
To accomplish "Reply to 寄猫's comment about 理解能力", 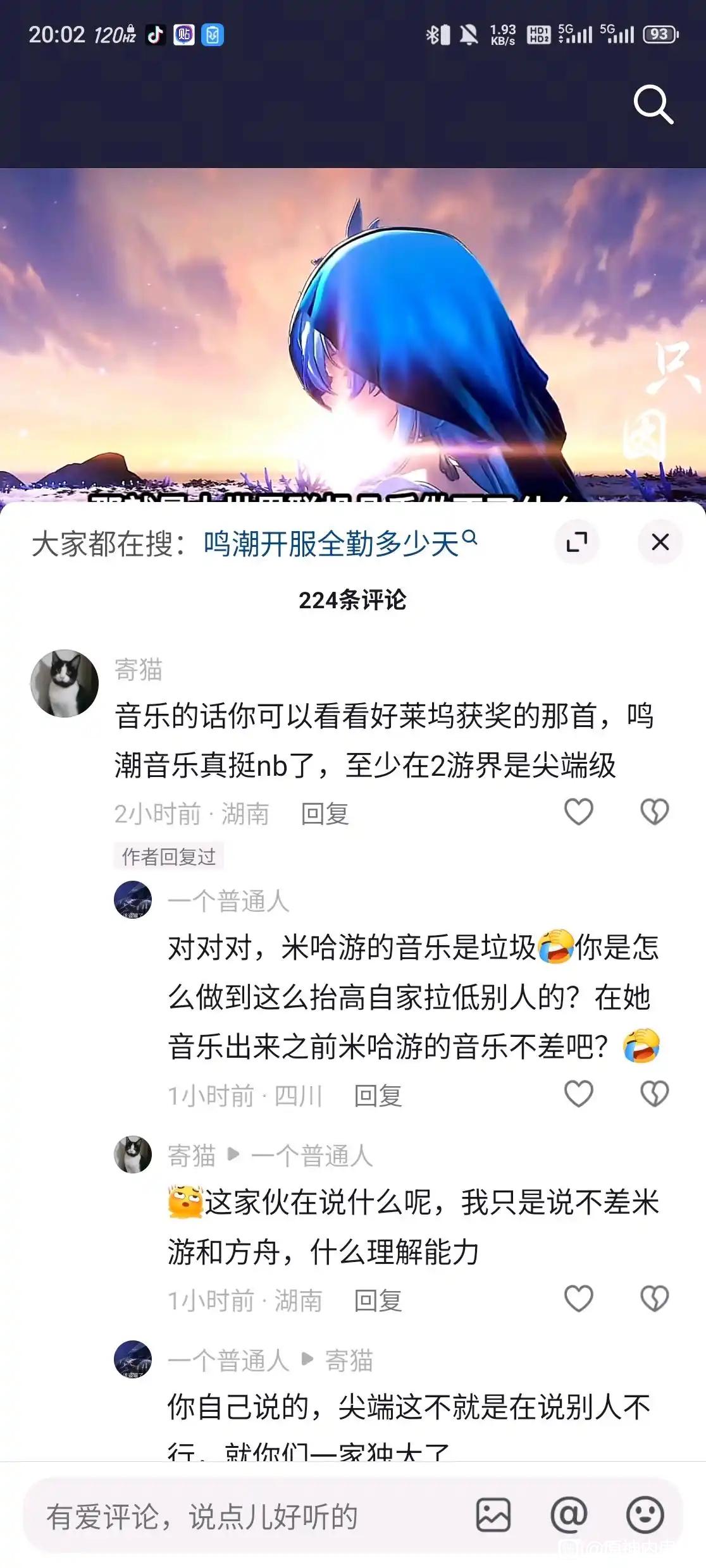I will coord(378,1301).
